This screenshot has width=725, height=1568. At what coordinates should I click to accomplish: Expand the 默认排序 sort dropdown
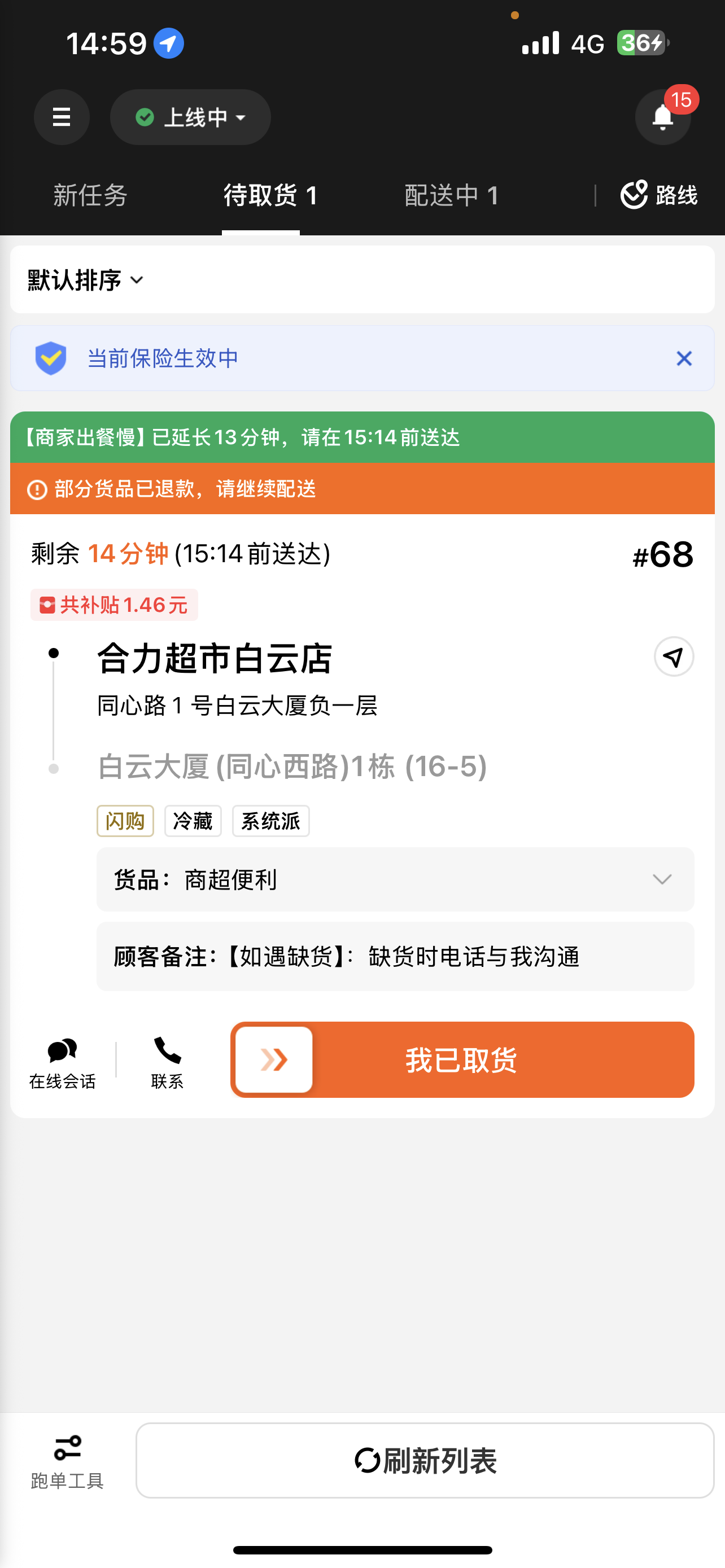[85, 280]
